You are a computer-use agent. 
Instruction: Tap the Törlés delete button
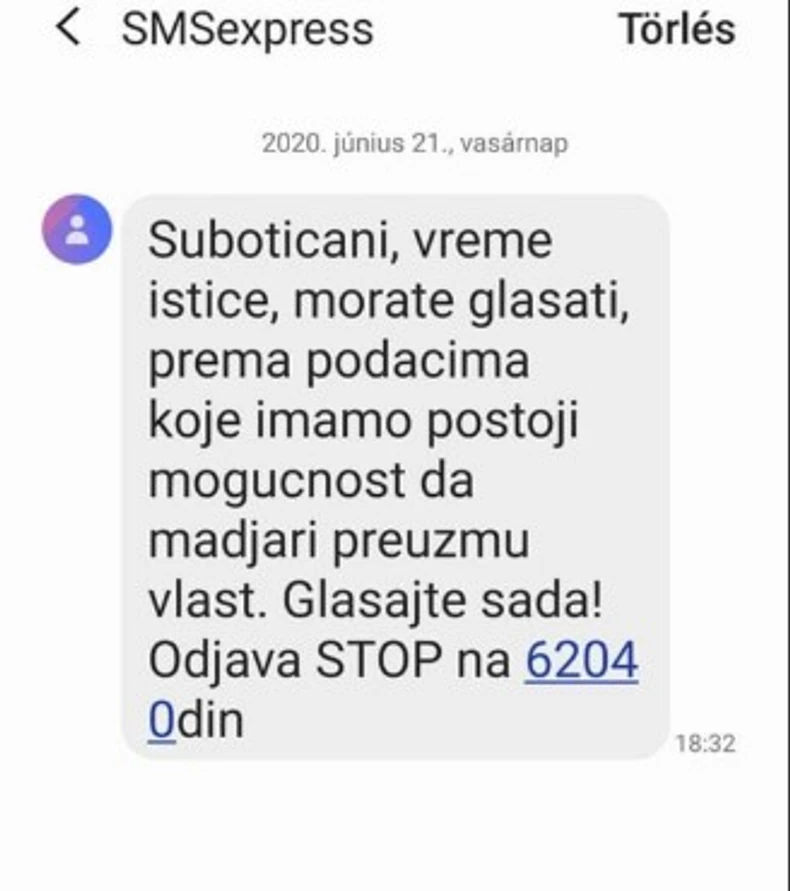677,28
